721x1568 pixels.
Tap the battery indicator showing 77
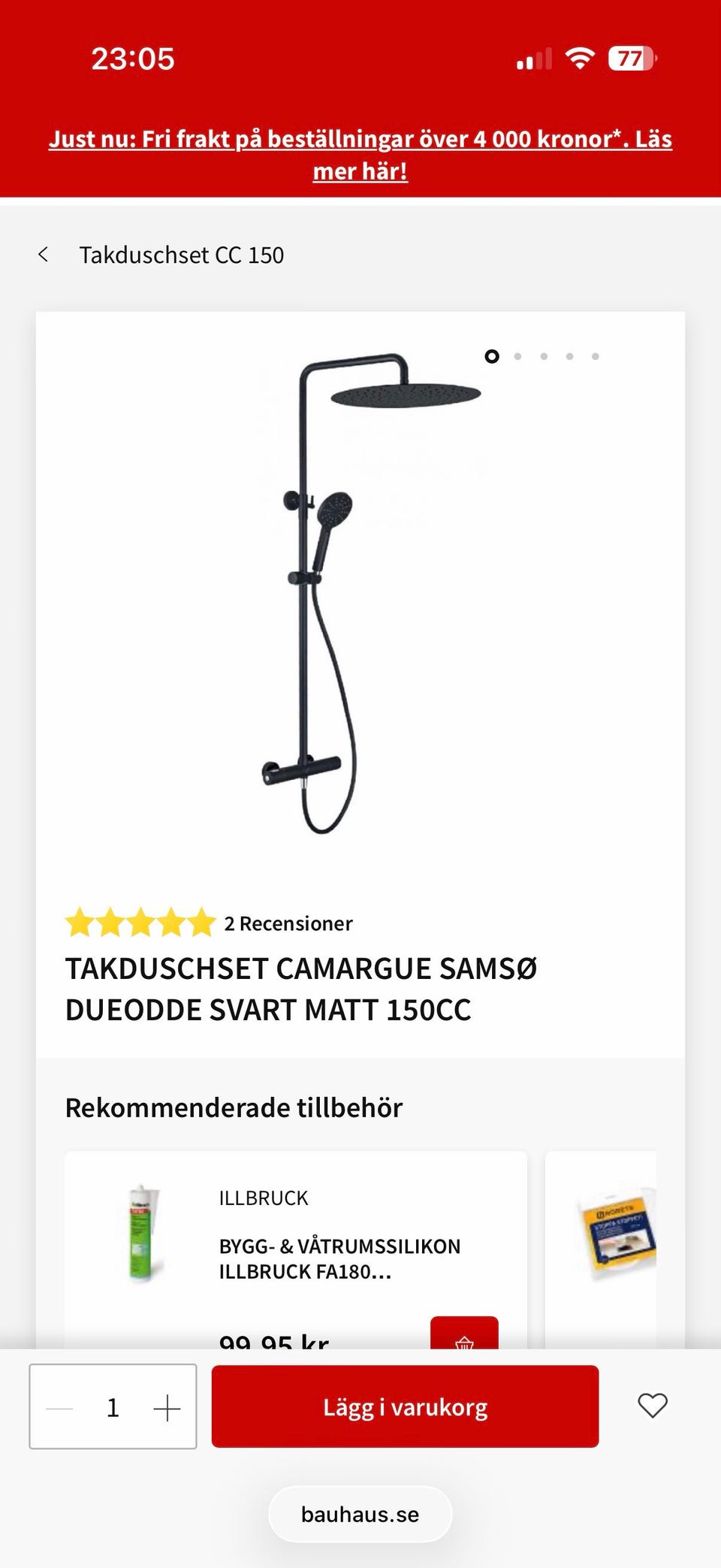point(631,58)
